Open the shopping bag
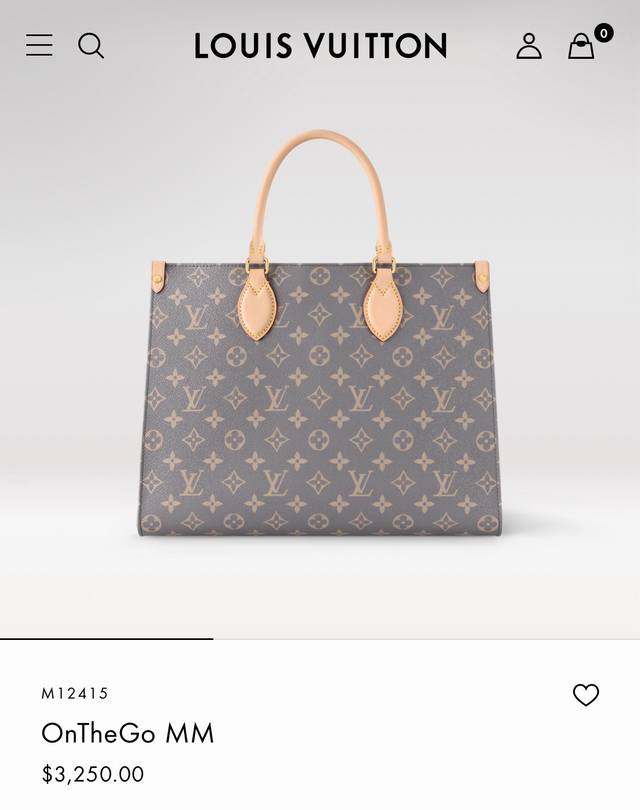This screenshot has height=810, width=640. click(x=581, y=46)
